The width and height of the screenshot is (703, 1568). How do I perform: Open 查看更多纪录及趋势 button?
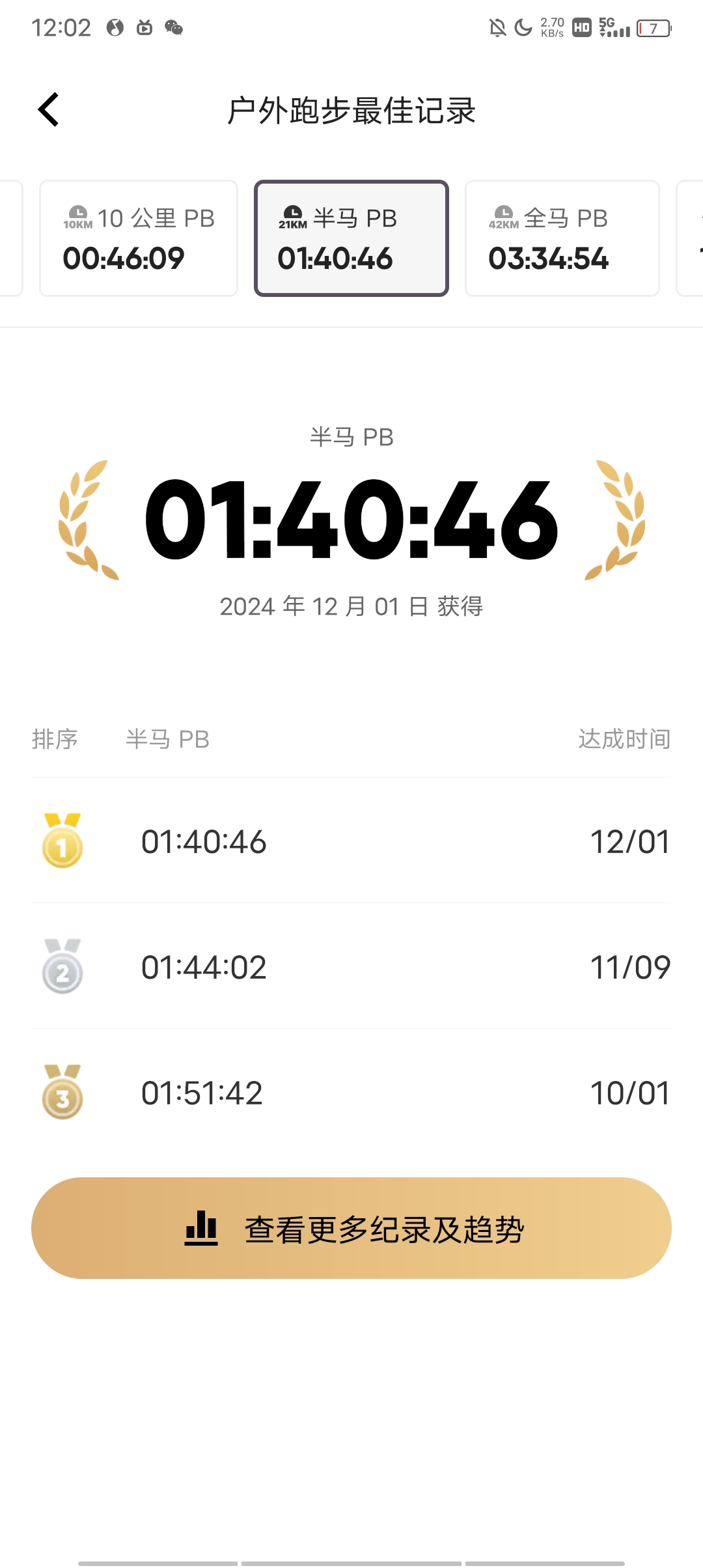pyautogui.click(x=351, y=1228)
